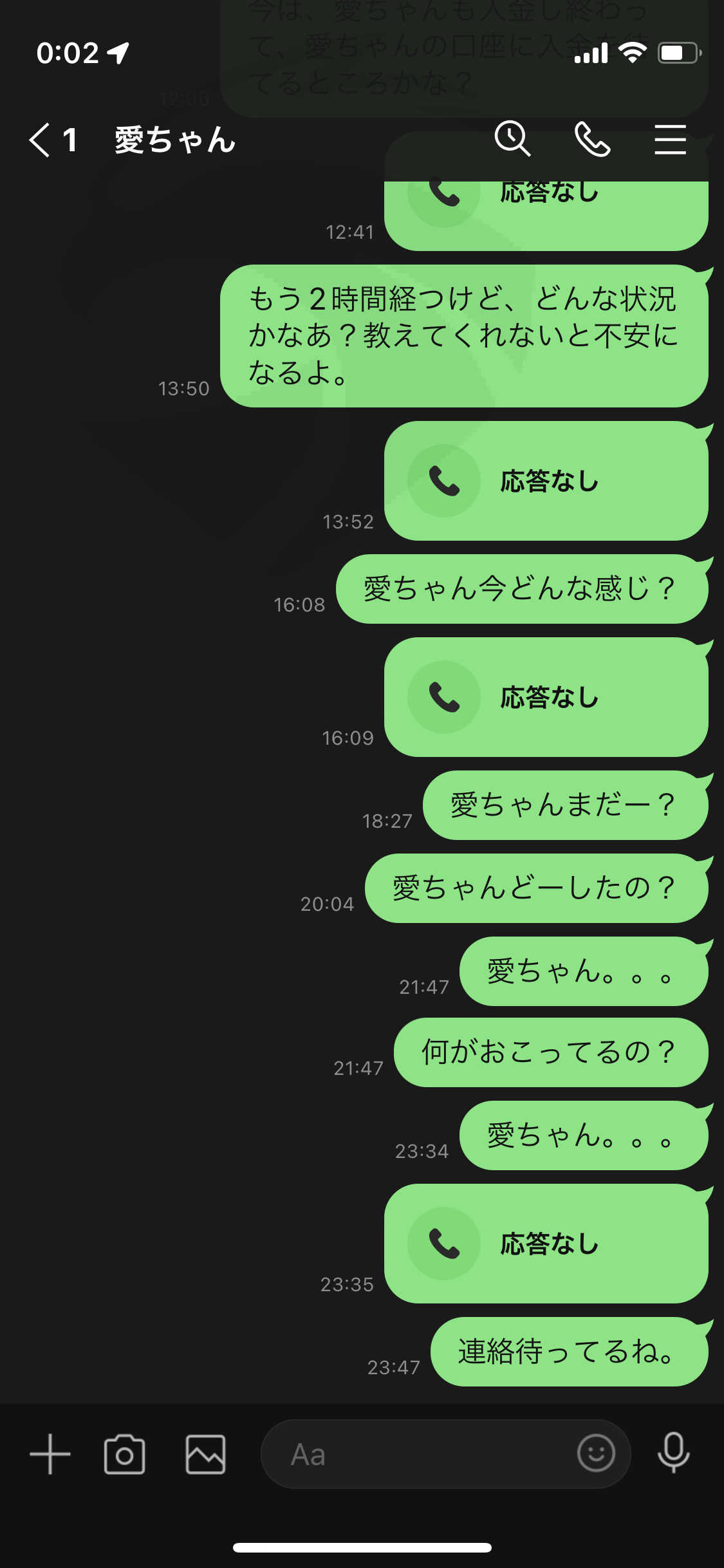Start a voice call with 愛ちゃん
This screenshot has height=1568, width=724.
coord(592,139)
